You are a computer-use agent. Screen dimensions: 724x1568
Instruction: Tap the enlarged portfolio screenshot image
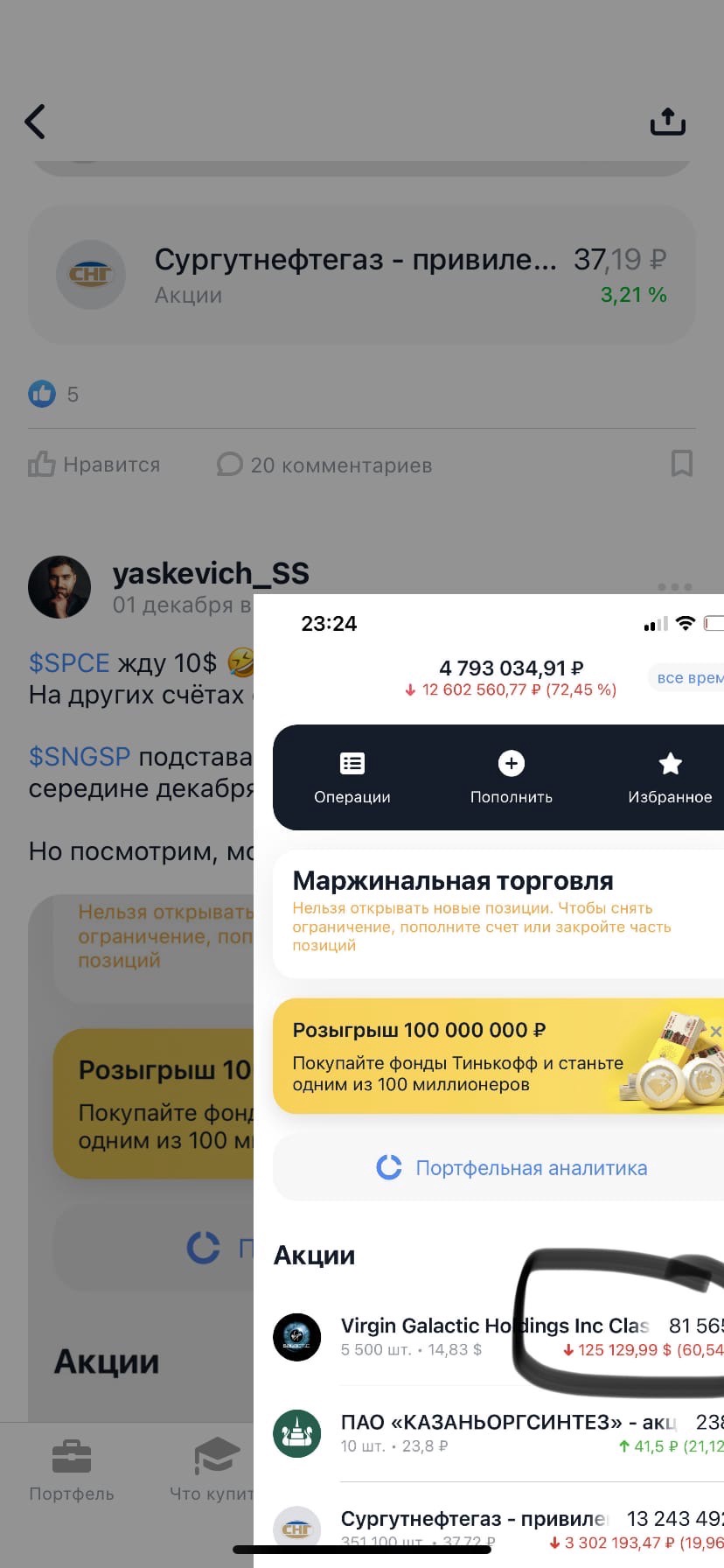489,1081
